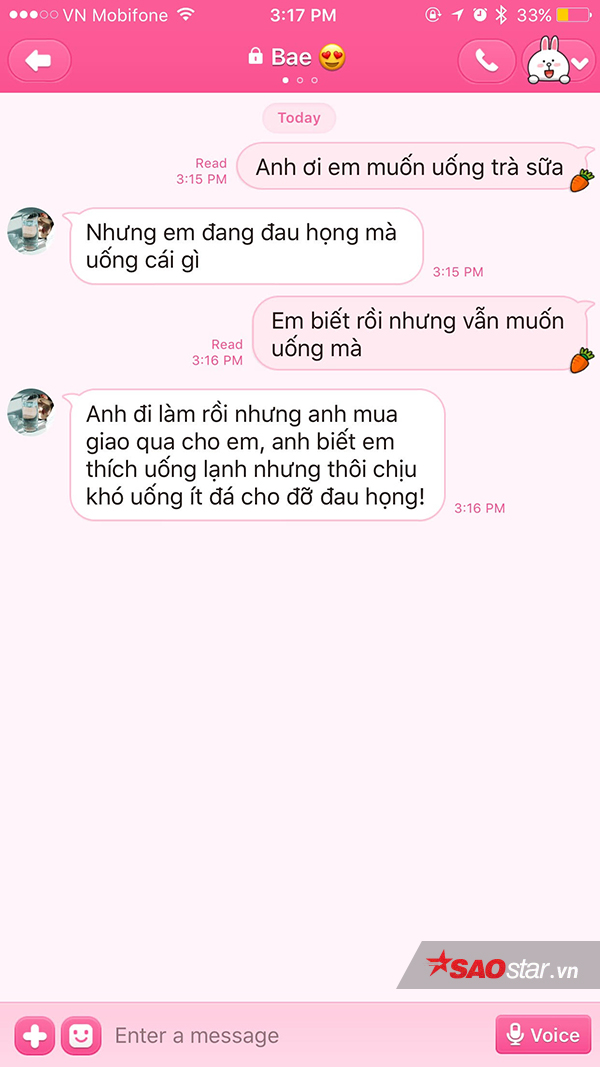The height and width of the screenshot is (1067, 600).
Task: Start a voice call with Bae
Action: (486, 61)
